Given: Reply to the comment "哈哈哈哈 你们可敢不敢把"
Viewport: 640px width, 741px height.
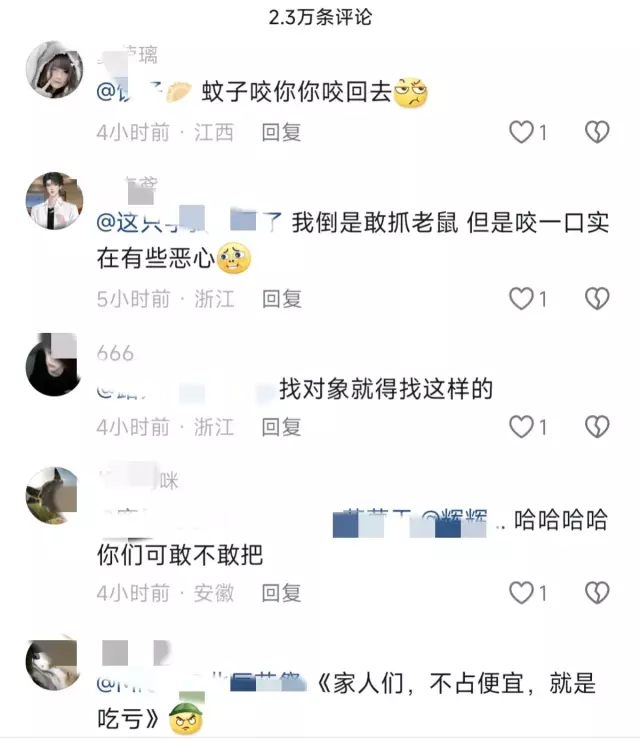Looking at the screenshot, I should point(281,592).
